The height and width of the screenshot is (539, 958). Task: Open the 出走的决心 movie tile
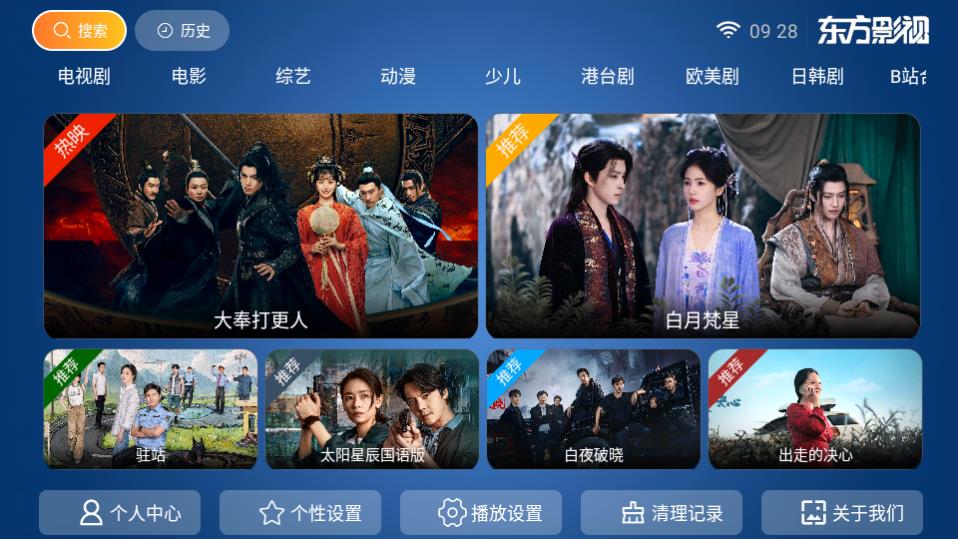point(815,409)
